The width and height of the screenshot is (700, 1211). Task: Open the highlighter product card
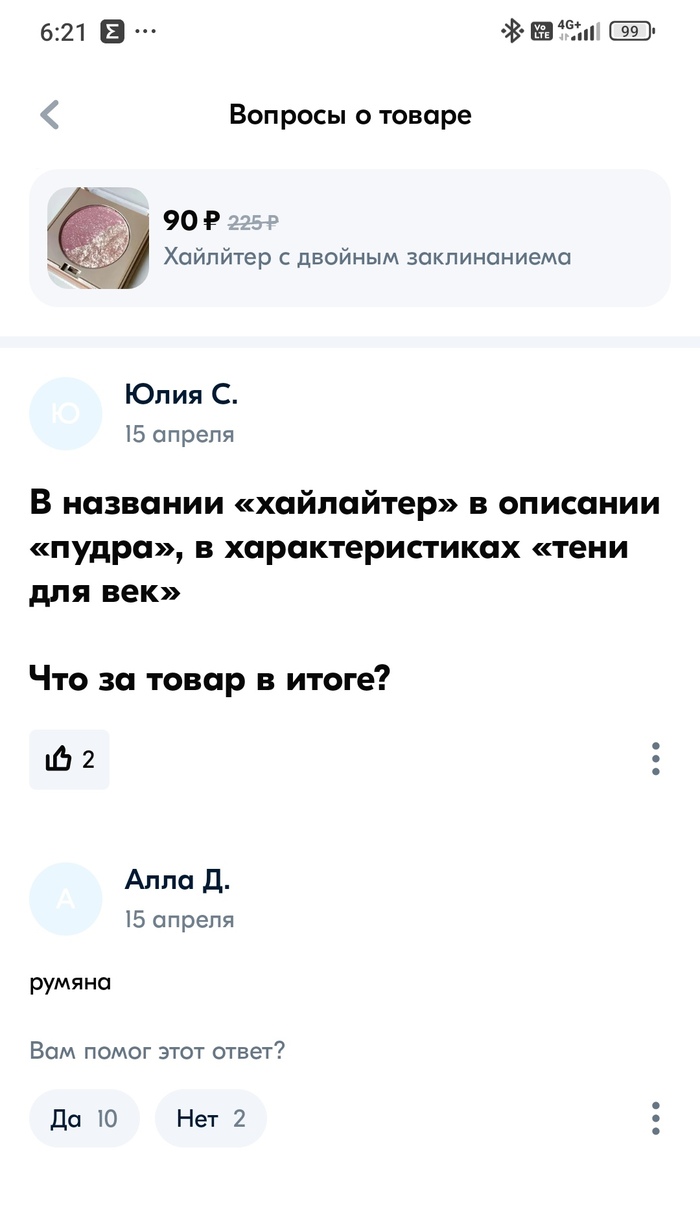pyautogui.click(x=349, y=238)
